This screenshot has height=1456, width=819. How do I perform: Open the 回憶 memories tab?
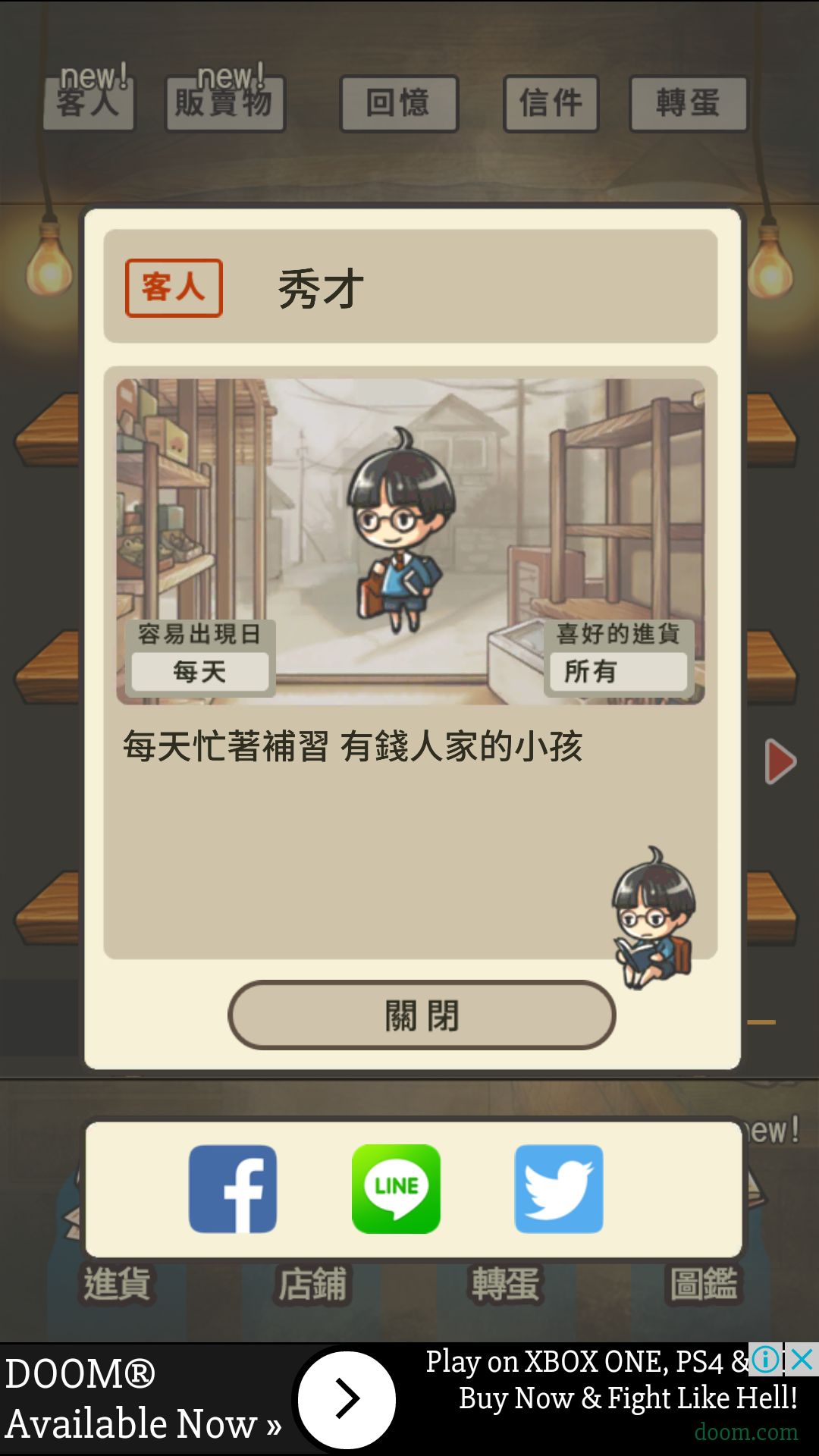(x=399, y=104)
